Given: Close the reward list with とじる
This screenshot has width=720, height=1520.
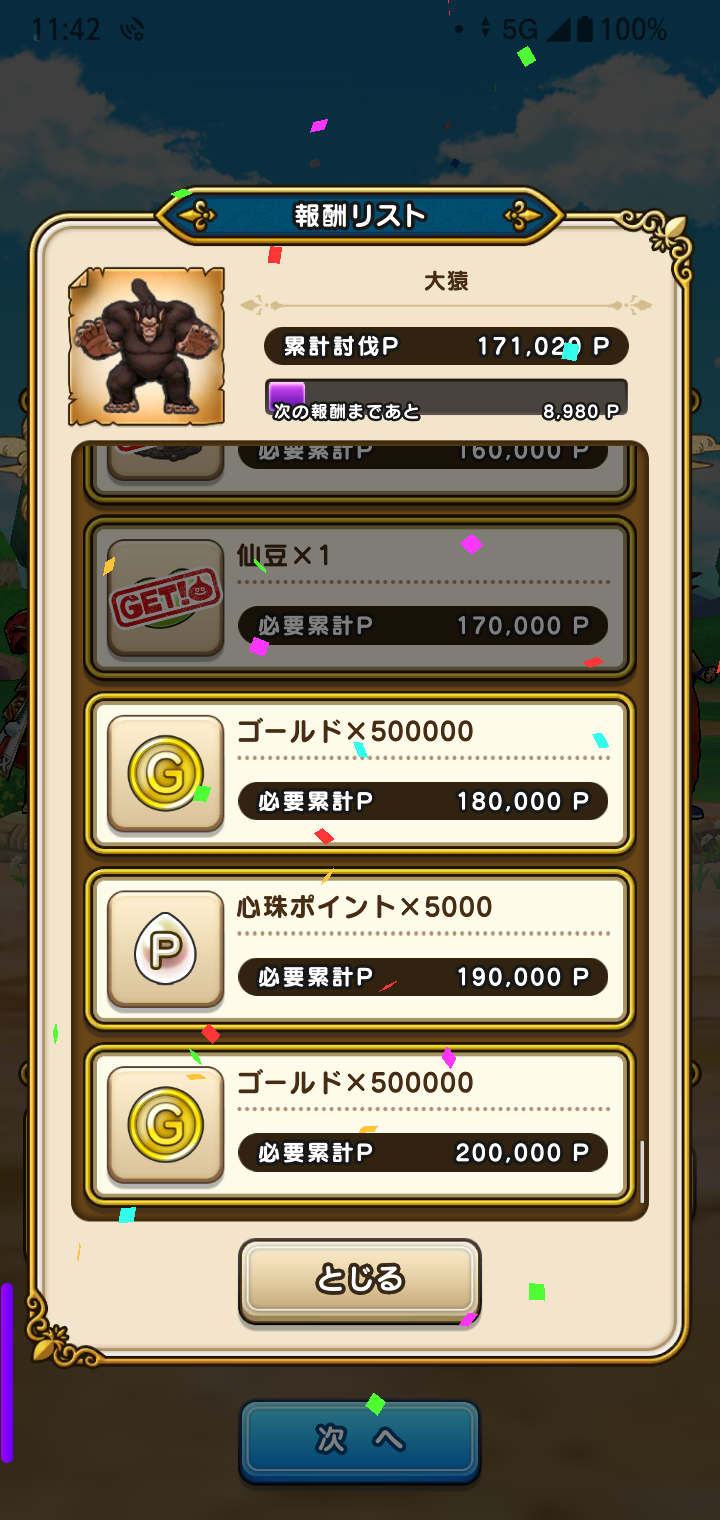Looking at the screenshot, I should click(359, 1279).
